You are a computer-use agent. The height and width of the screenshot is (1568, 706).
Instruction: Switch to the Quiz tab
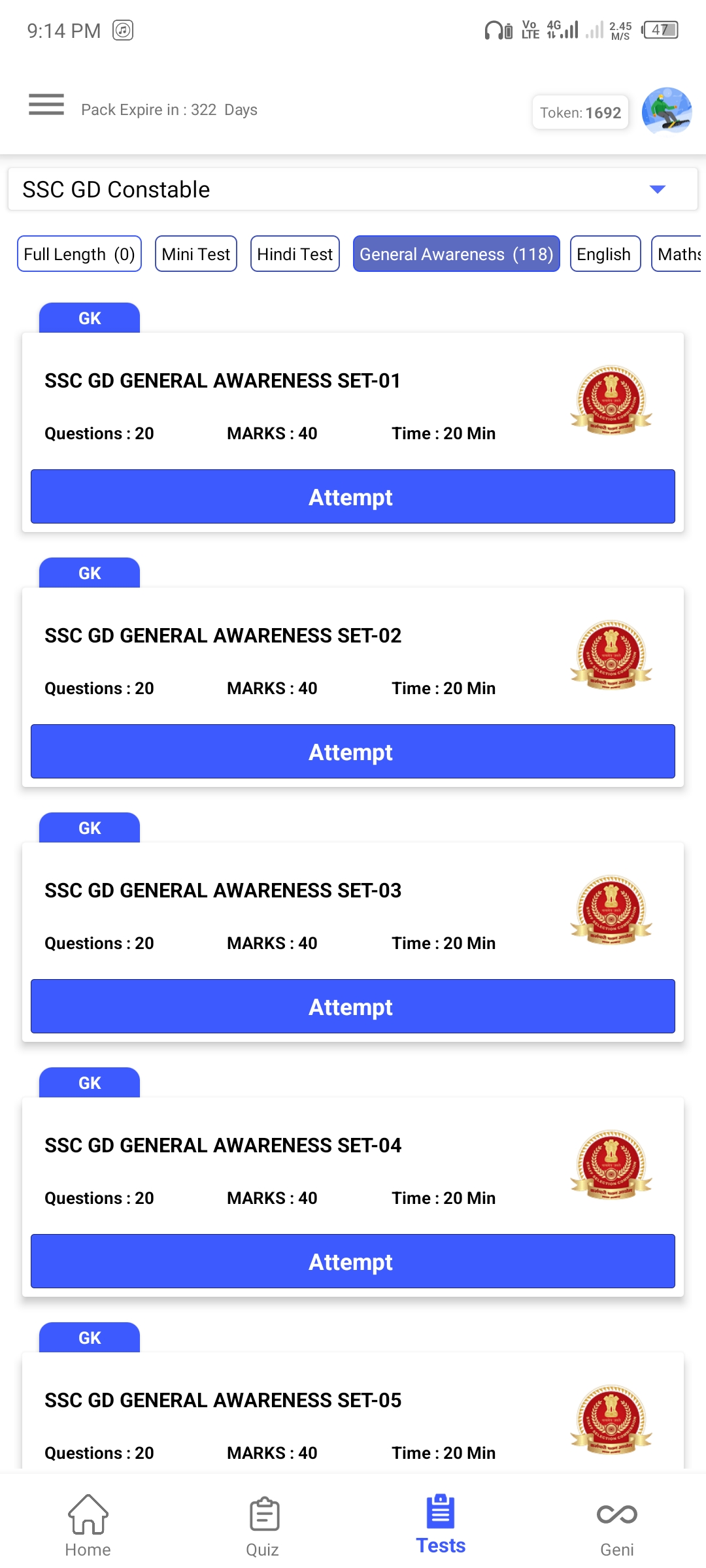[263, 1526]
